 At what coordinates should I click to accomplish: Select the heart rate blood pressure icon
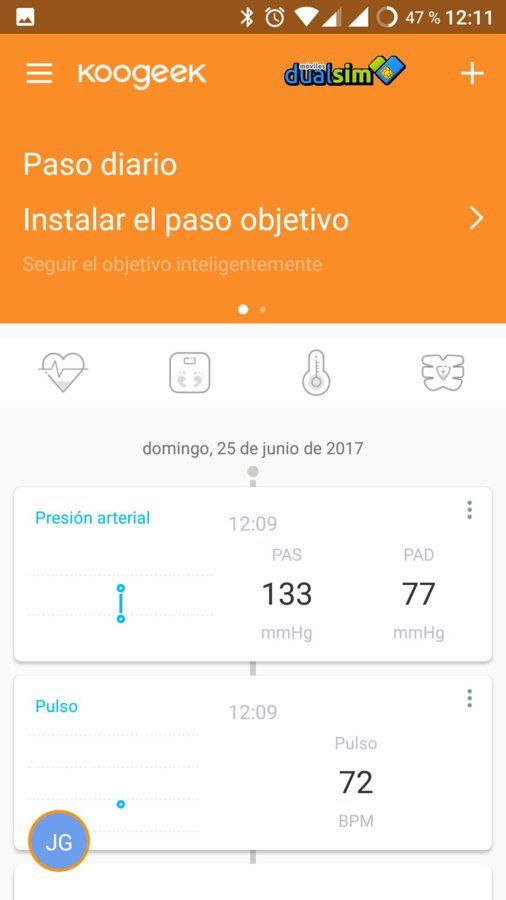(63, 372)
